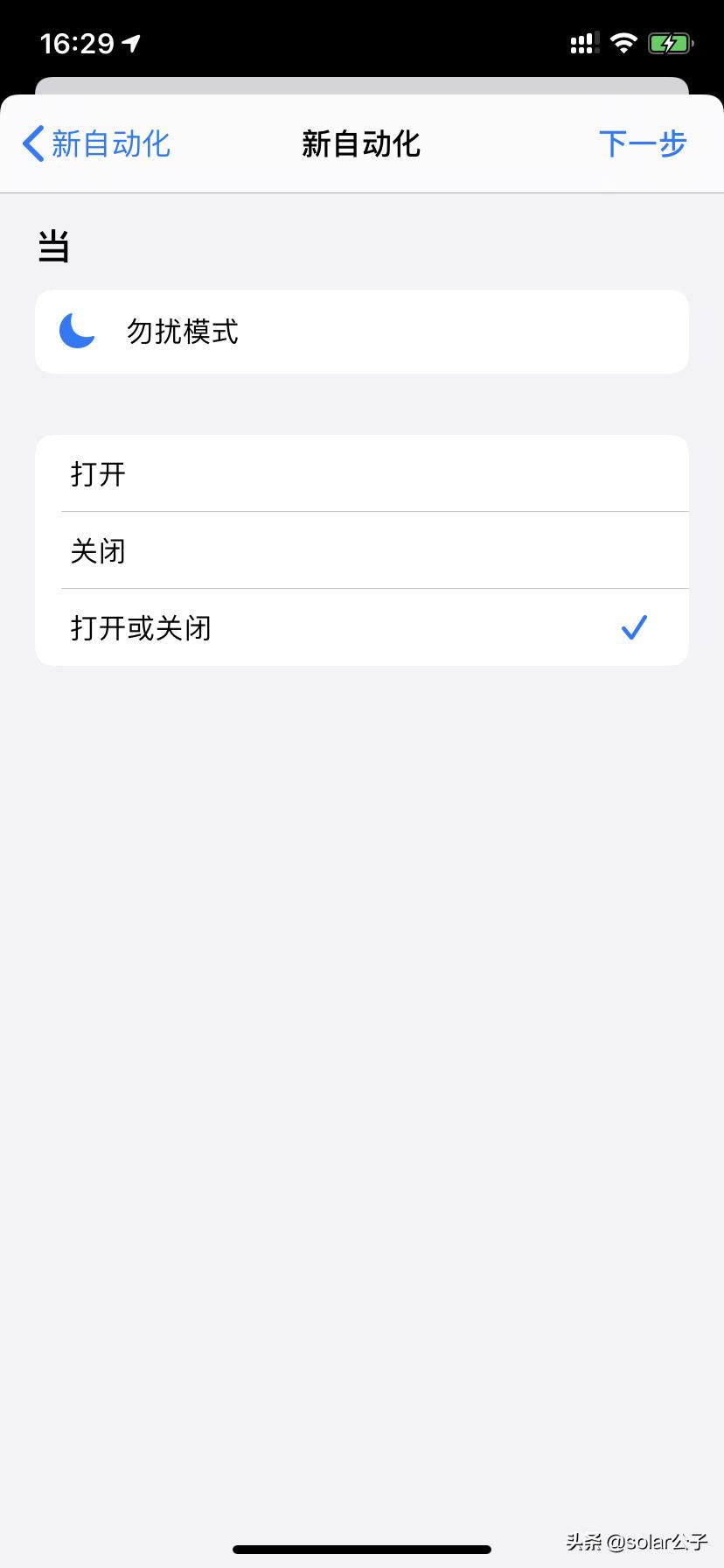Tap the Do Not Disturb moon icon
Image resolution: width=724 pixels, height=1568 pixels.
75,332
